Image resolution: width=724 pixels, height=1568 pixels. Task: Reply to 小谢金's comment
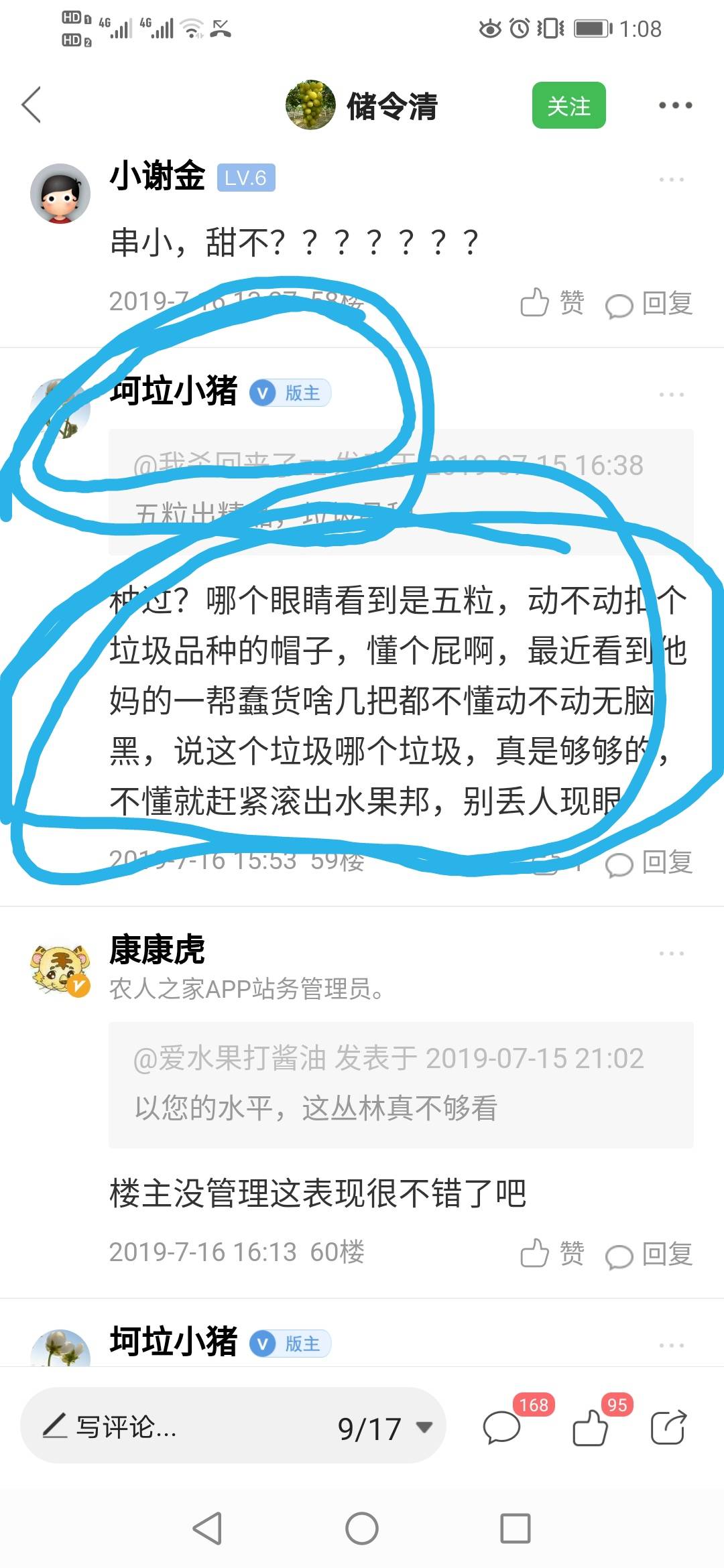click(x=648, y=303)
